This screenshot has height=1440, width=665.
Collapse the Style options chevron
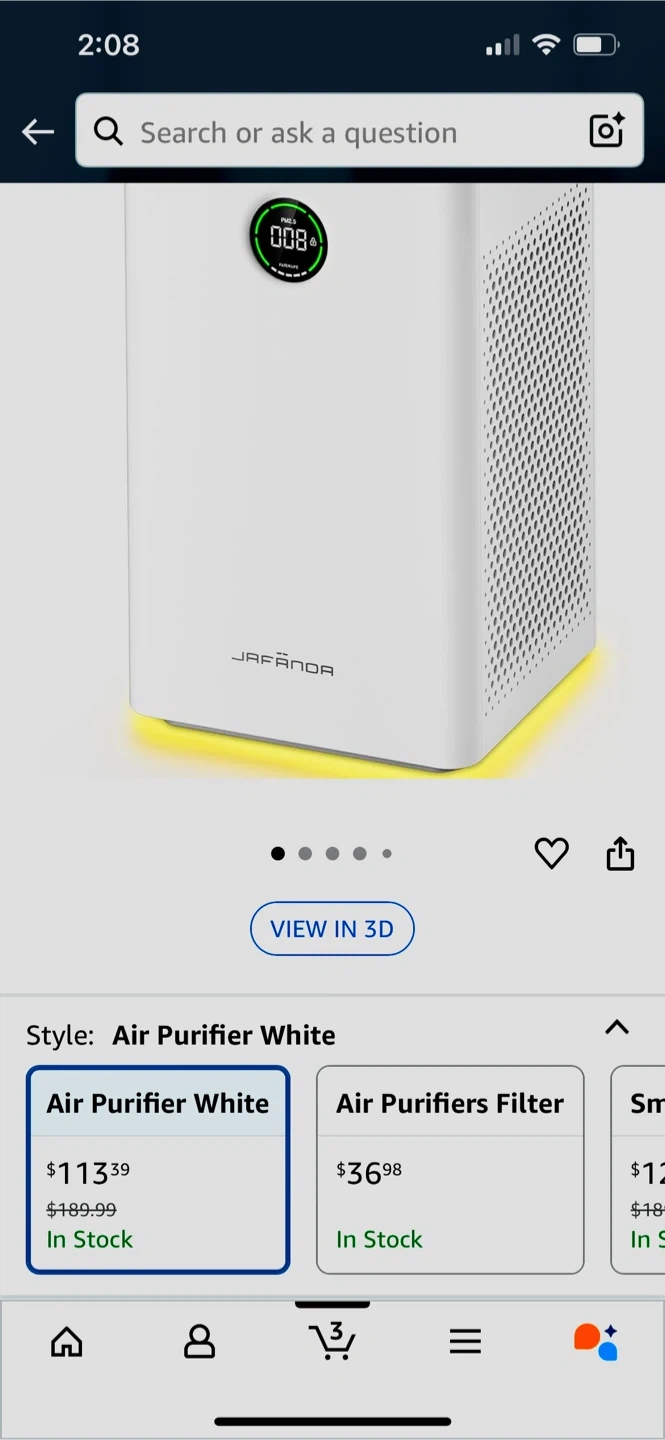617,1027
